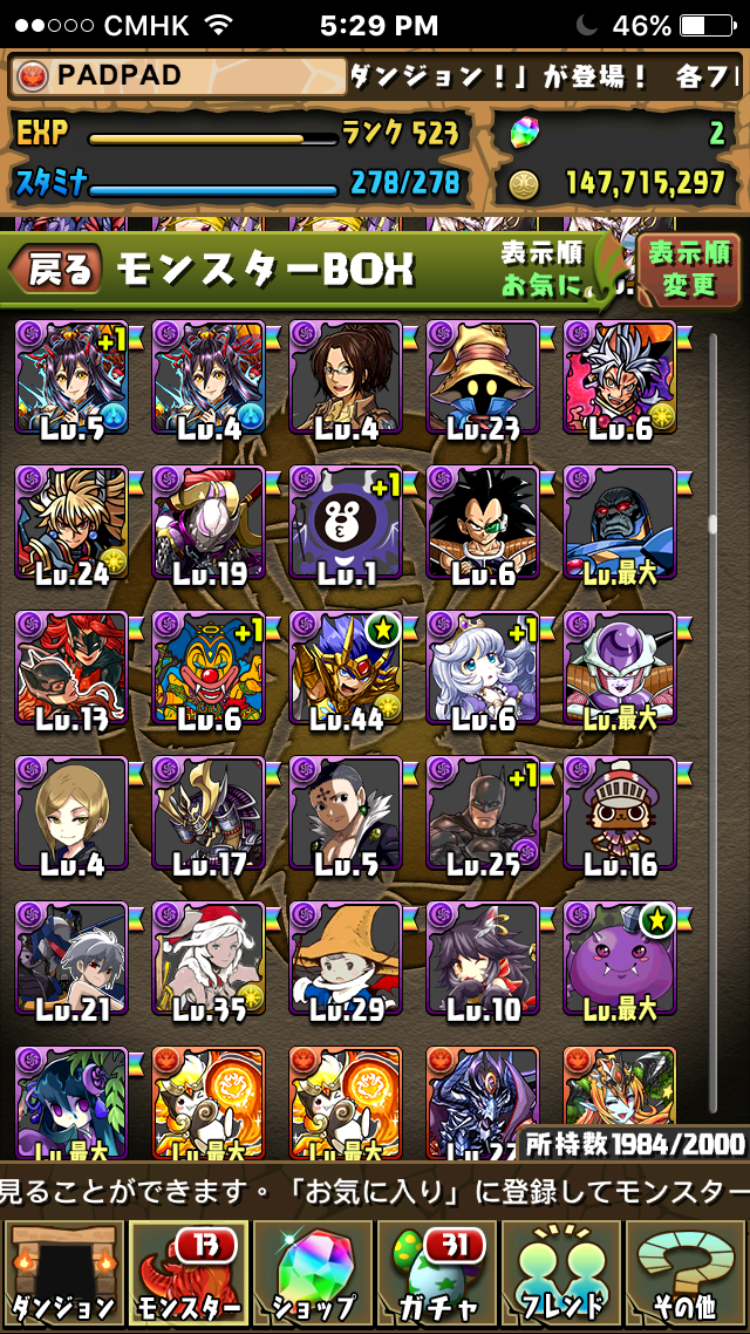Image resolution: width=750 pixels, height=1334 pixels.
Task: Open the フレンド tab
Action: (x=562, y=1272)
